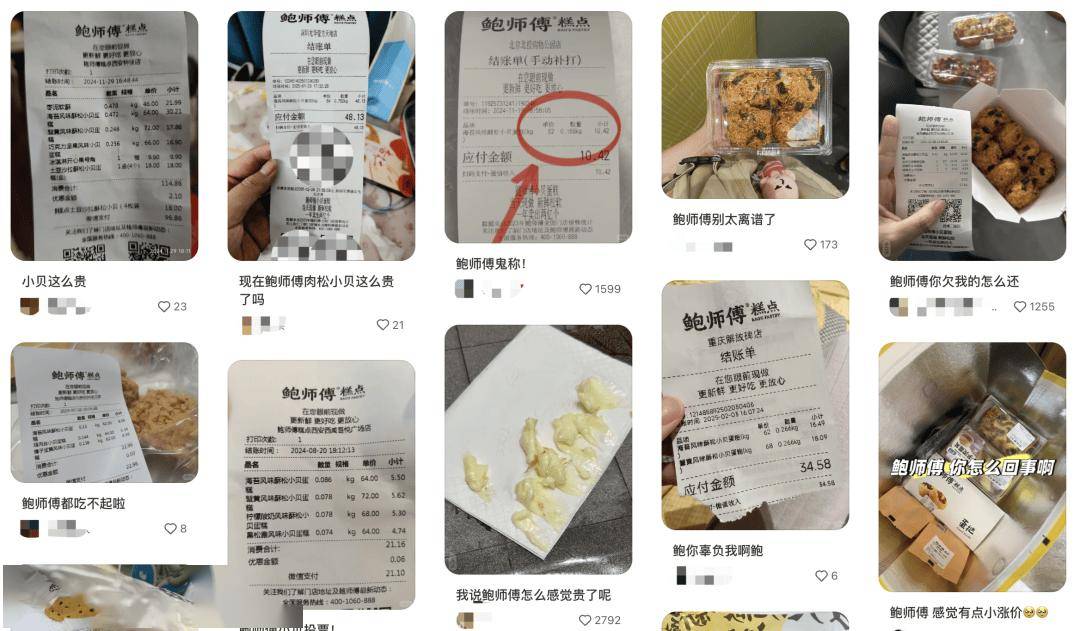Open the post 鲍师傅都吃不起啦
1080x631 pixels.
click(104, 412)
